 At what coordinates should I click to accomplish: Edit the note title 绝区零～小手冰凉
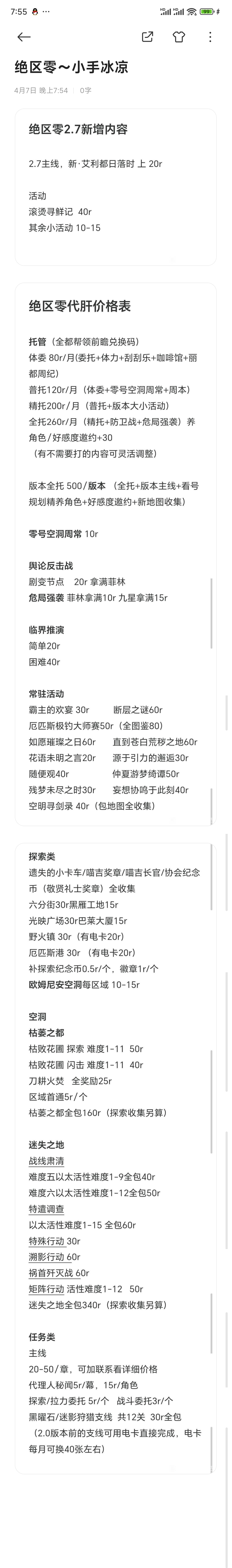click(71, 67)
